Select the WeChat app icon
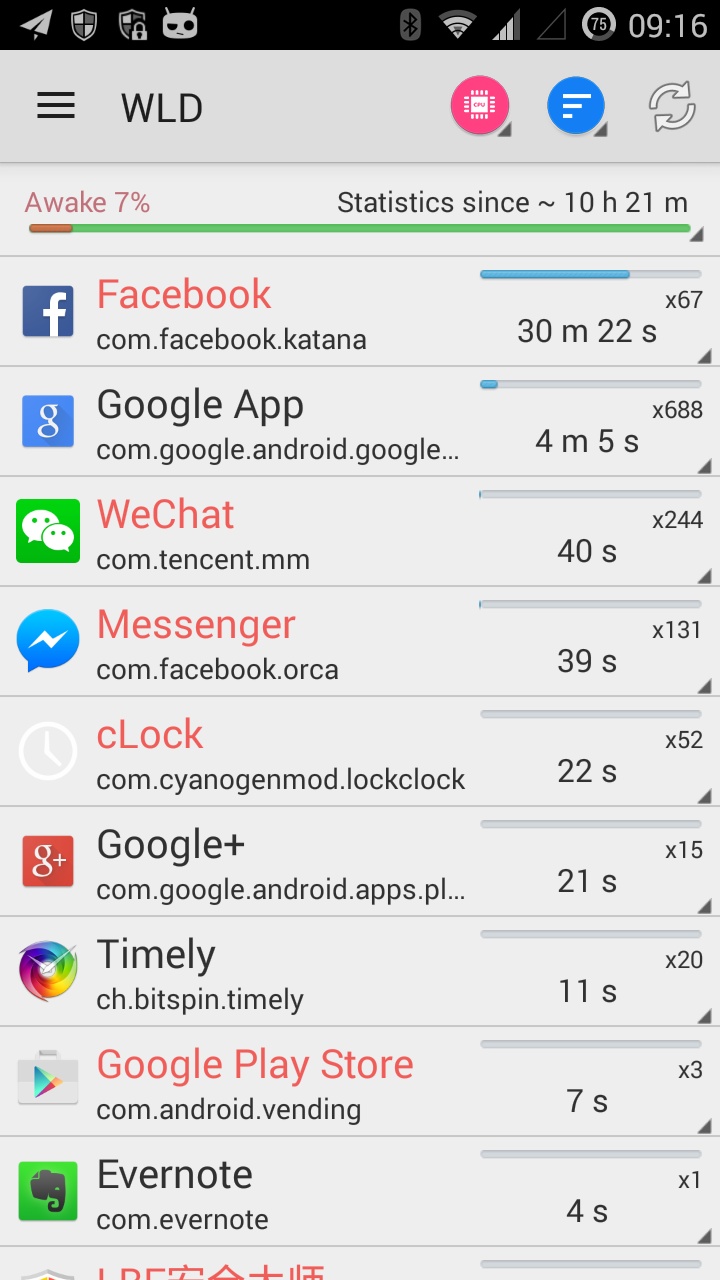720x1280 pixels. pyautogui.click(x=47, y=531)
